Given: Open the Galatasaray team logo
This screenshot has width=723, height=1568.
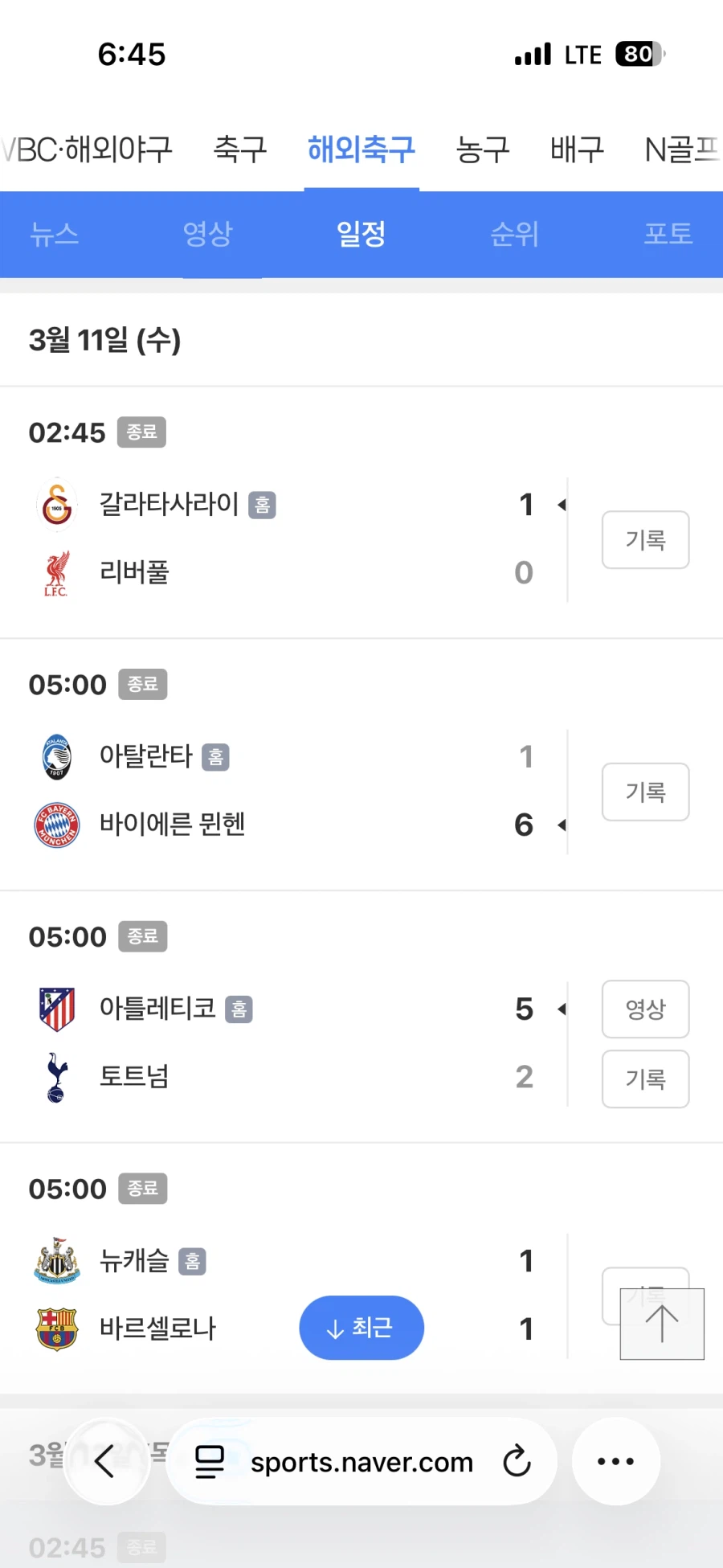Looking at the screenshot, I should pos(56,504).
